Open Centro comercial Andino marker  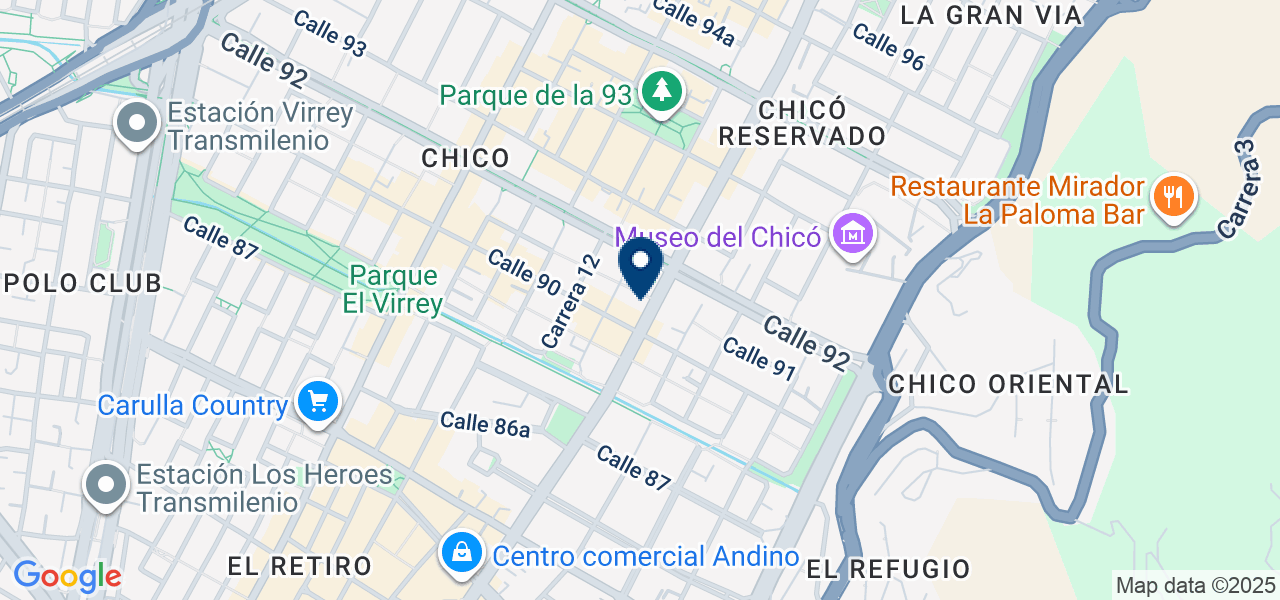click(461, 552)
